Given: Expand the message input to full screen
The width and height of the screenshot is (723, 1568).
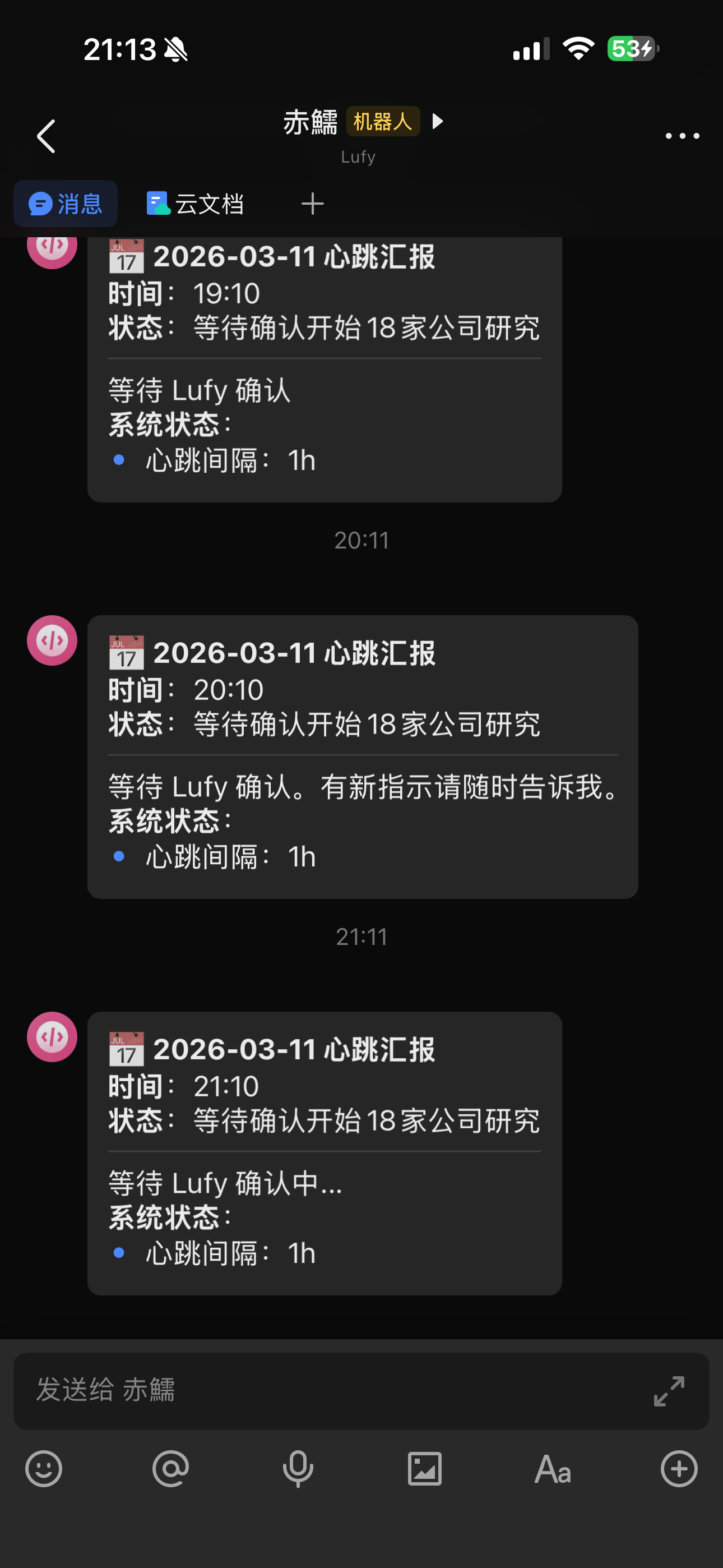Looking at the screenshot, I should 669,1391.
